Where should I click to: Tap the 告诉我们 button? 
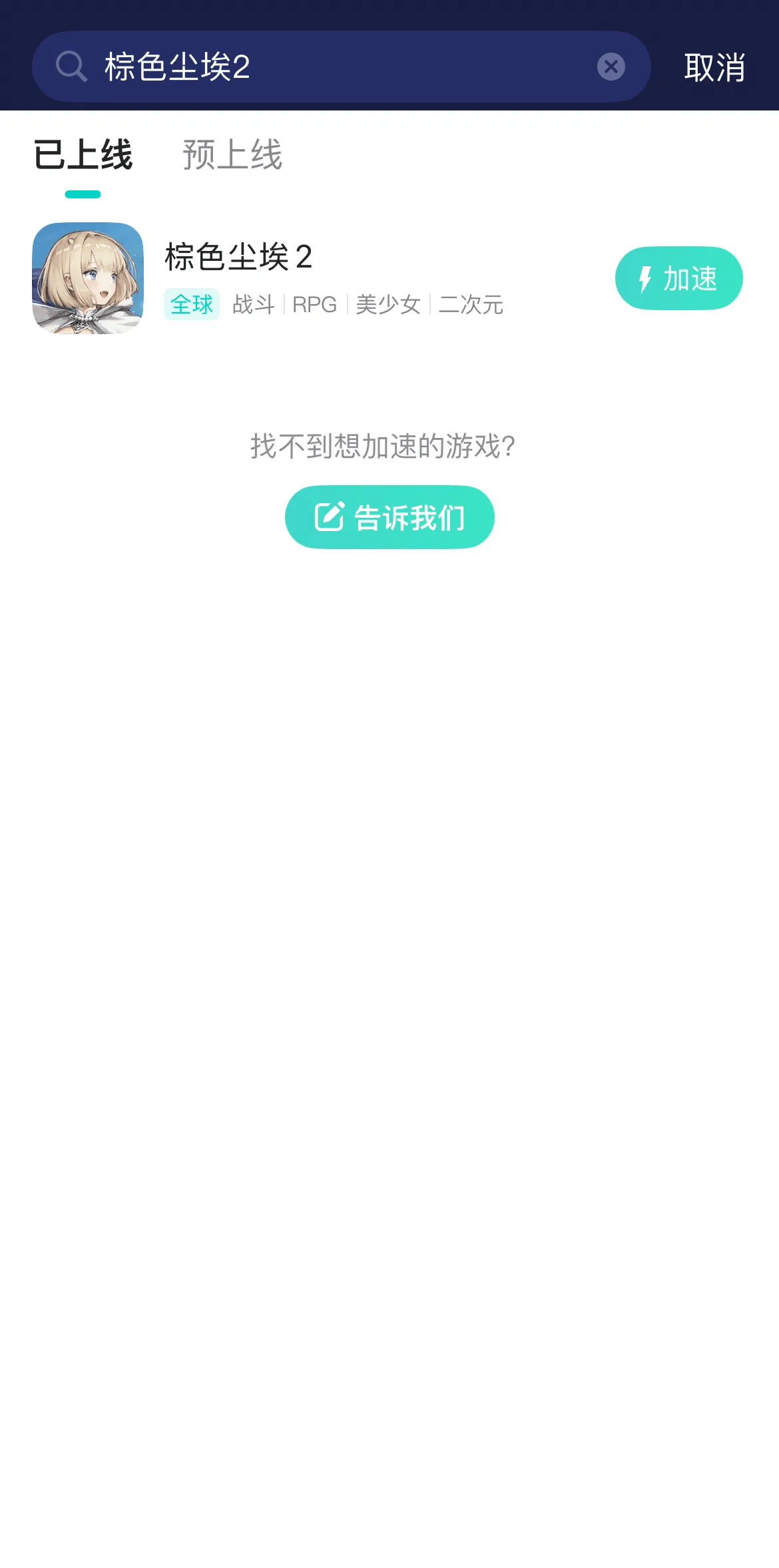pos(389,517)
